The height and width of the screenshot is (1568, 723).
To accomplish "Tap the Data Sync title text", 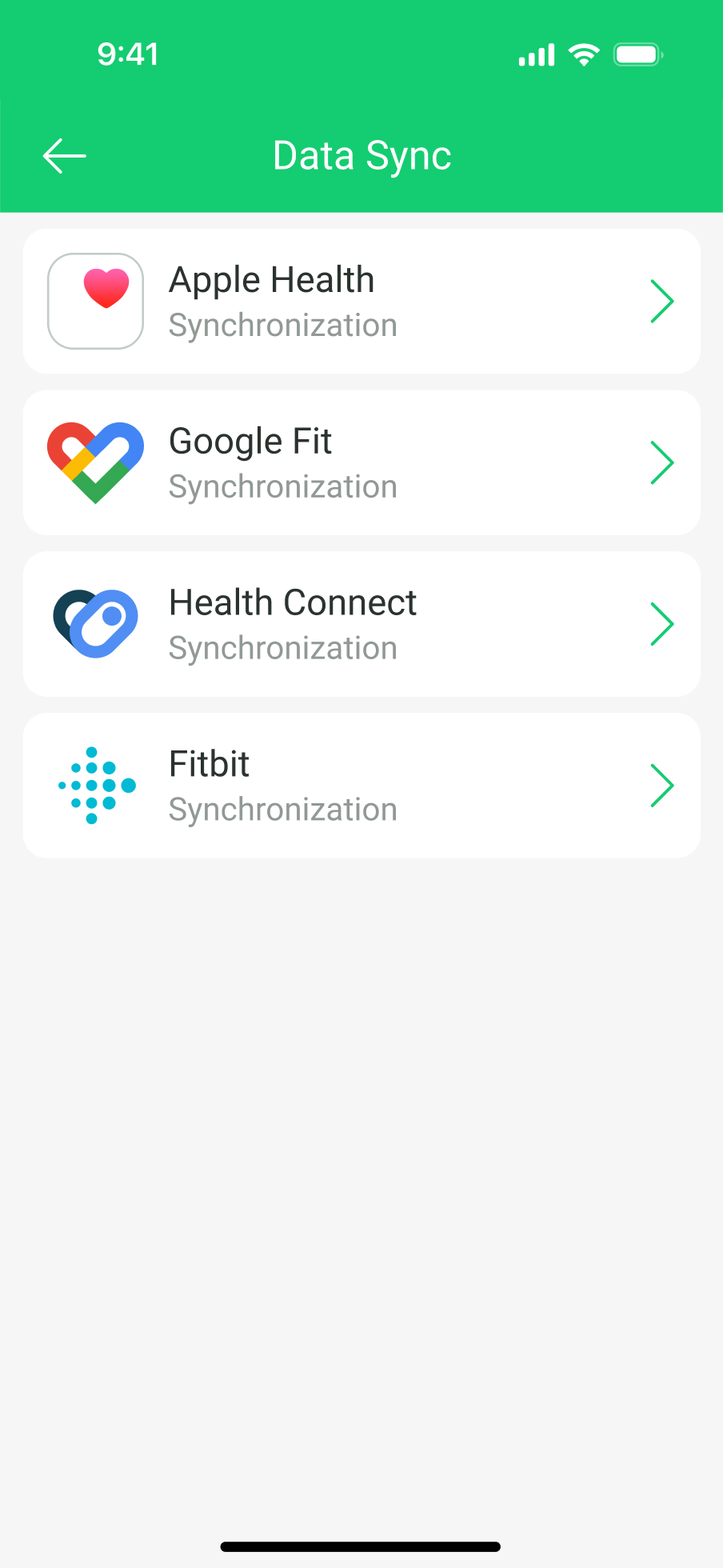I will pyautogui.click(x=361, y=155).
